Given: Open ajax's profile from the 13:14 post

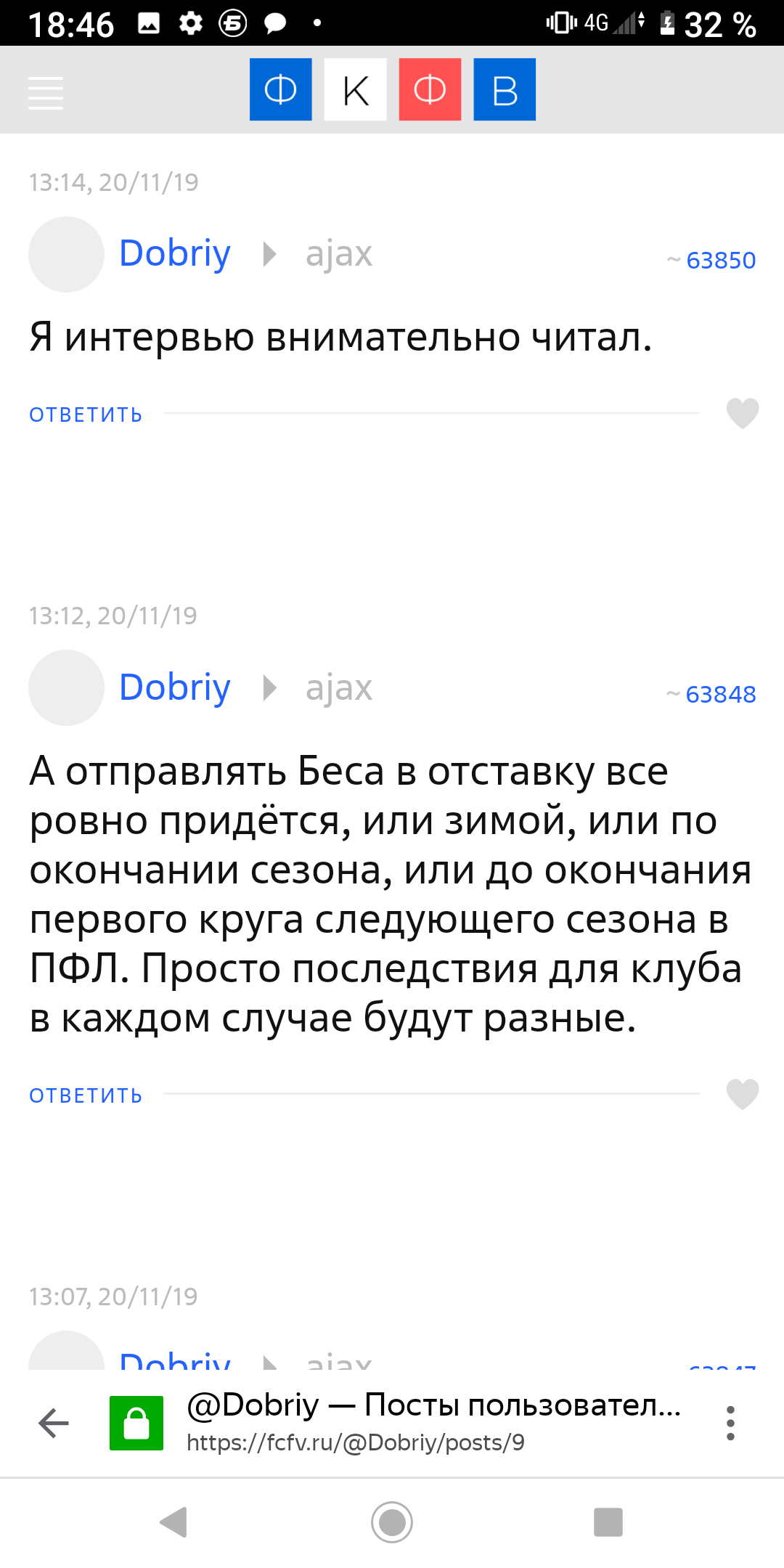Looking at the screenshot, I should pyautogui.click(x=338, y=254).
